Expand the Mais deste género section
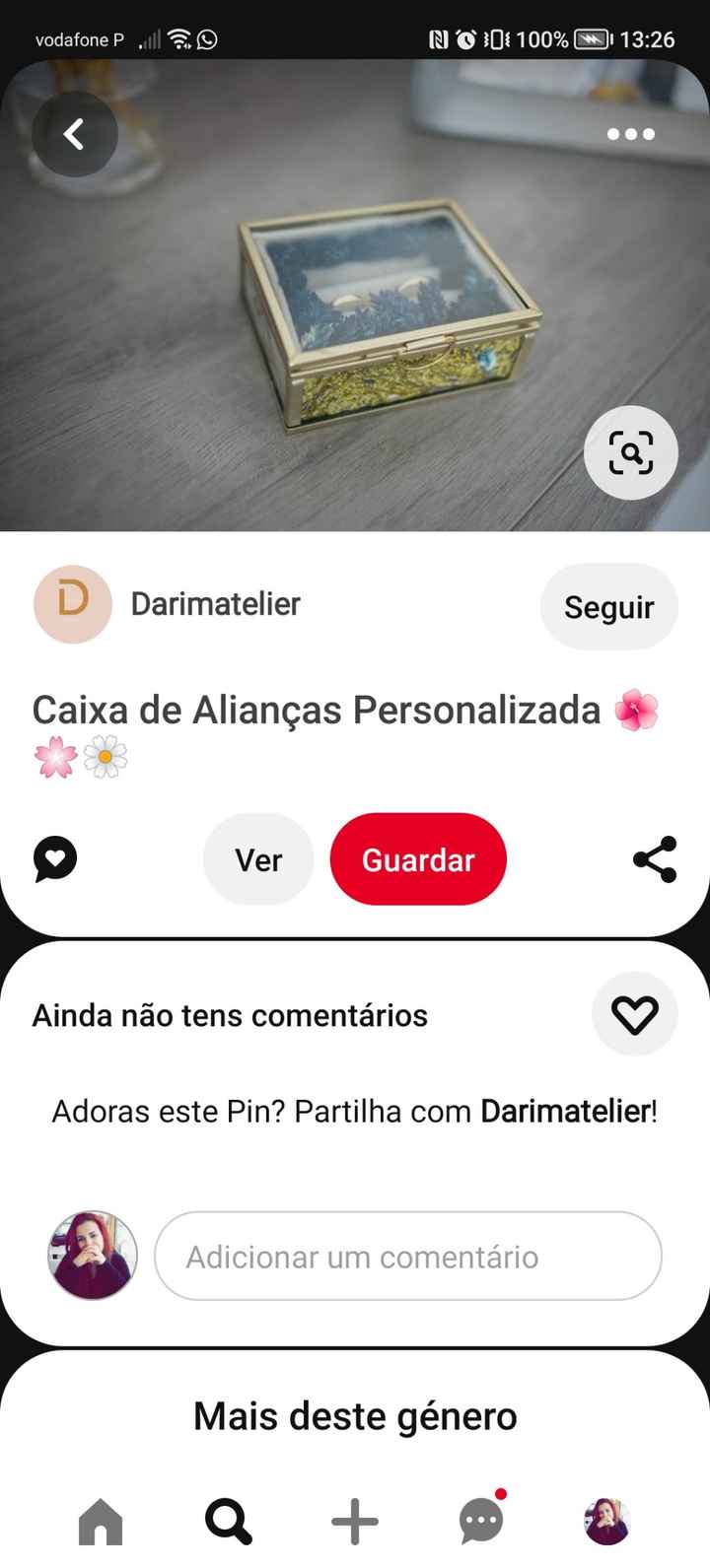Viewport: 710px width, 1568px height. (x=355, y=1414)
